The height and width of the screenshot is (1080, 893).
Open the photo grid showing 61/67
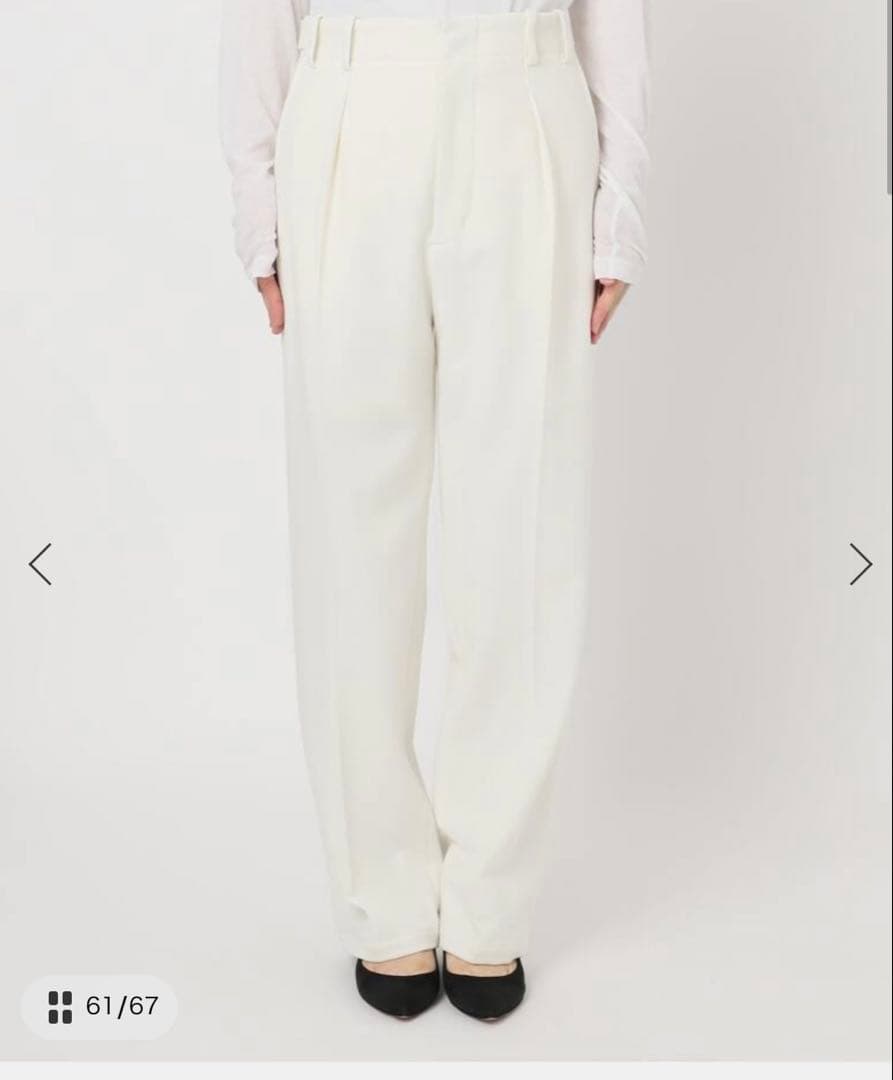pos(99,1006)
